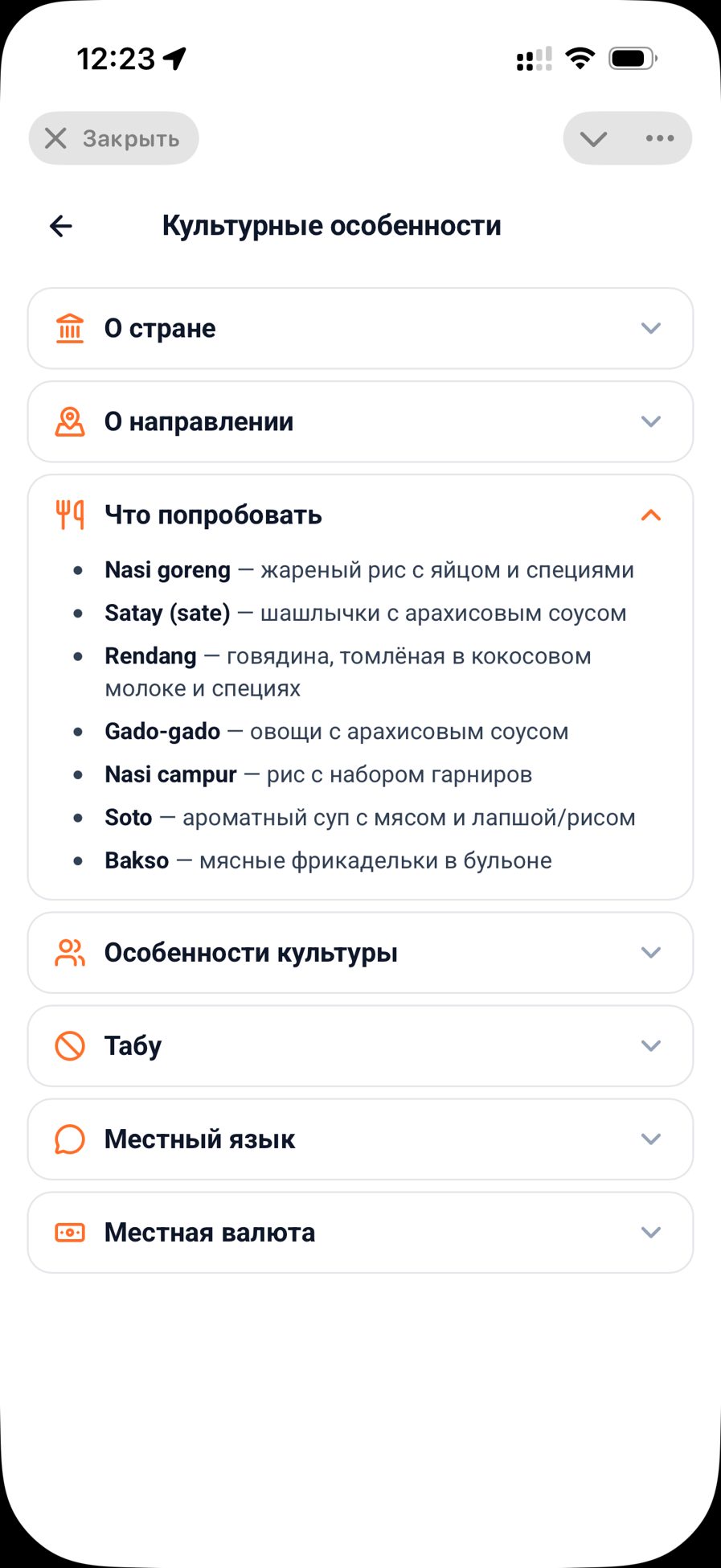The image size is (721, 1568).
Task: Expand the О направлении section
Action: tap(360, 421)
